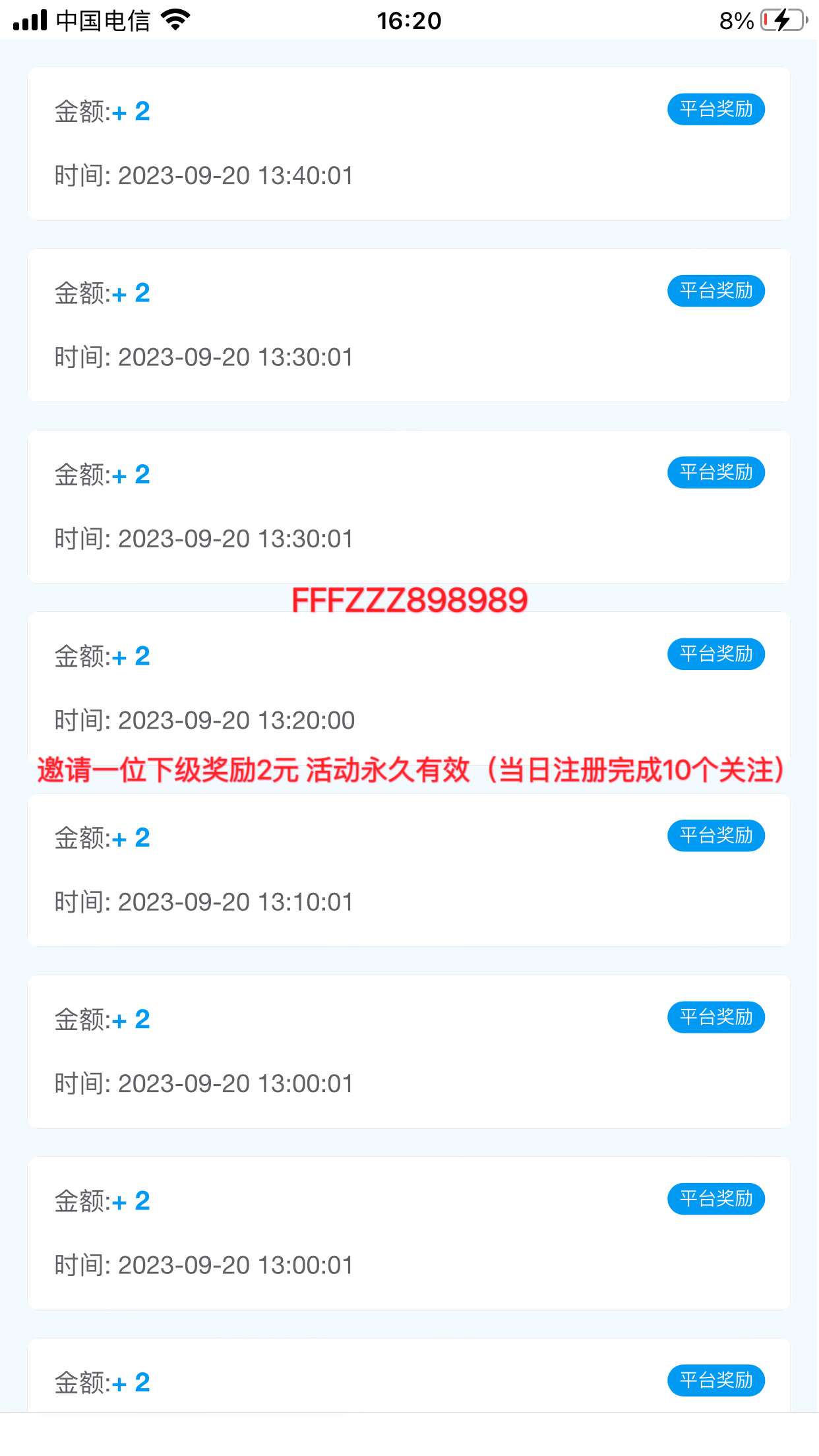This screenshot has width=819, height=1456.
Task: Open the reward record dated 13:40:01
Action: [x=409, y=144]
